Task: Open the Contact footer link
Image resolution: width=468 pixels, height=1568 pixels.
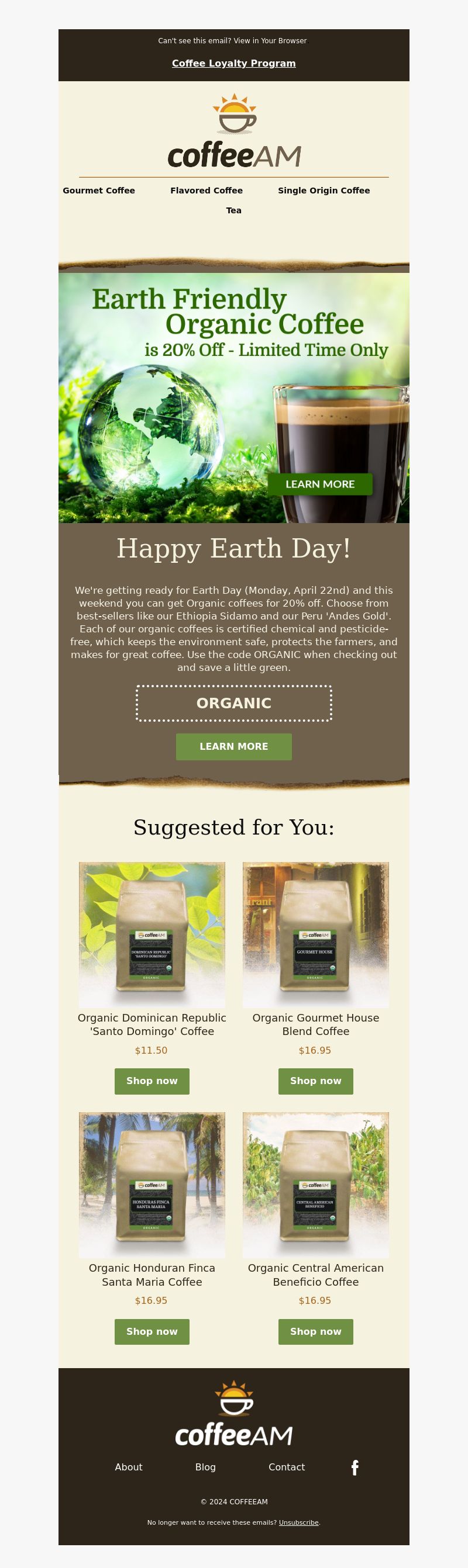Action: click(287, 1467)
